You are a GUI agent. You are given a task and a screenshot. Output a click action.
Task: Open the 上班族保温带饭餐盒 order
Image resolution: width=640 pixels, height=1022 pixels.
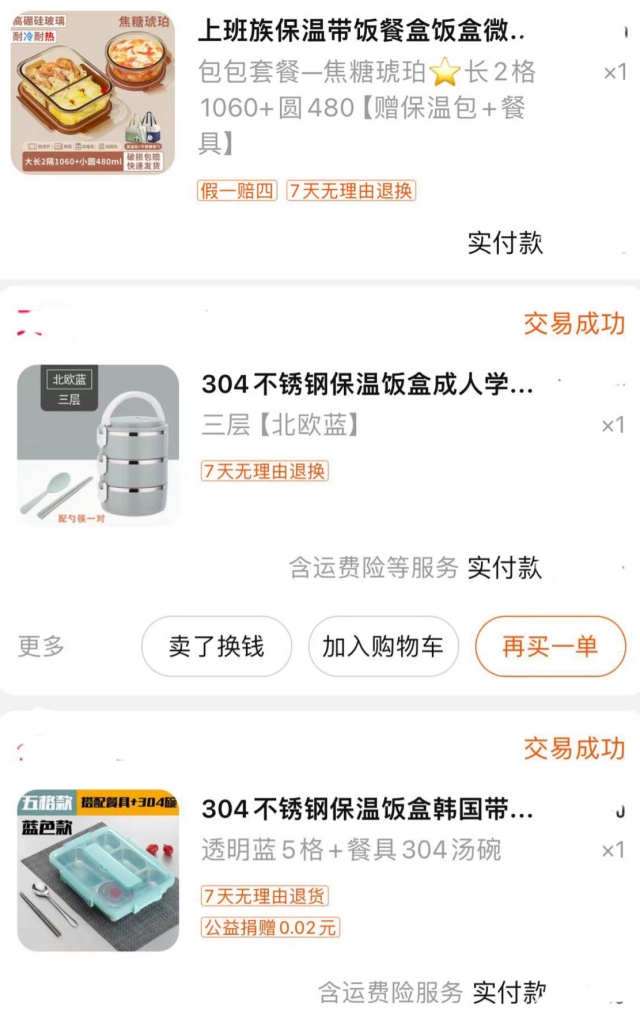(360, 31)
